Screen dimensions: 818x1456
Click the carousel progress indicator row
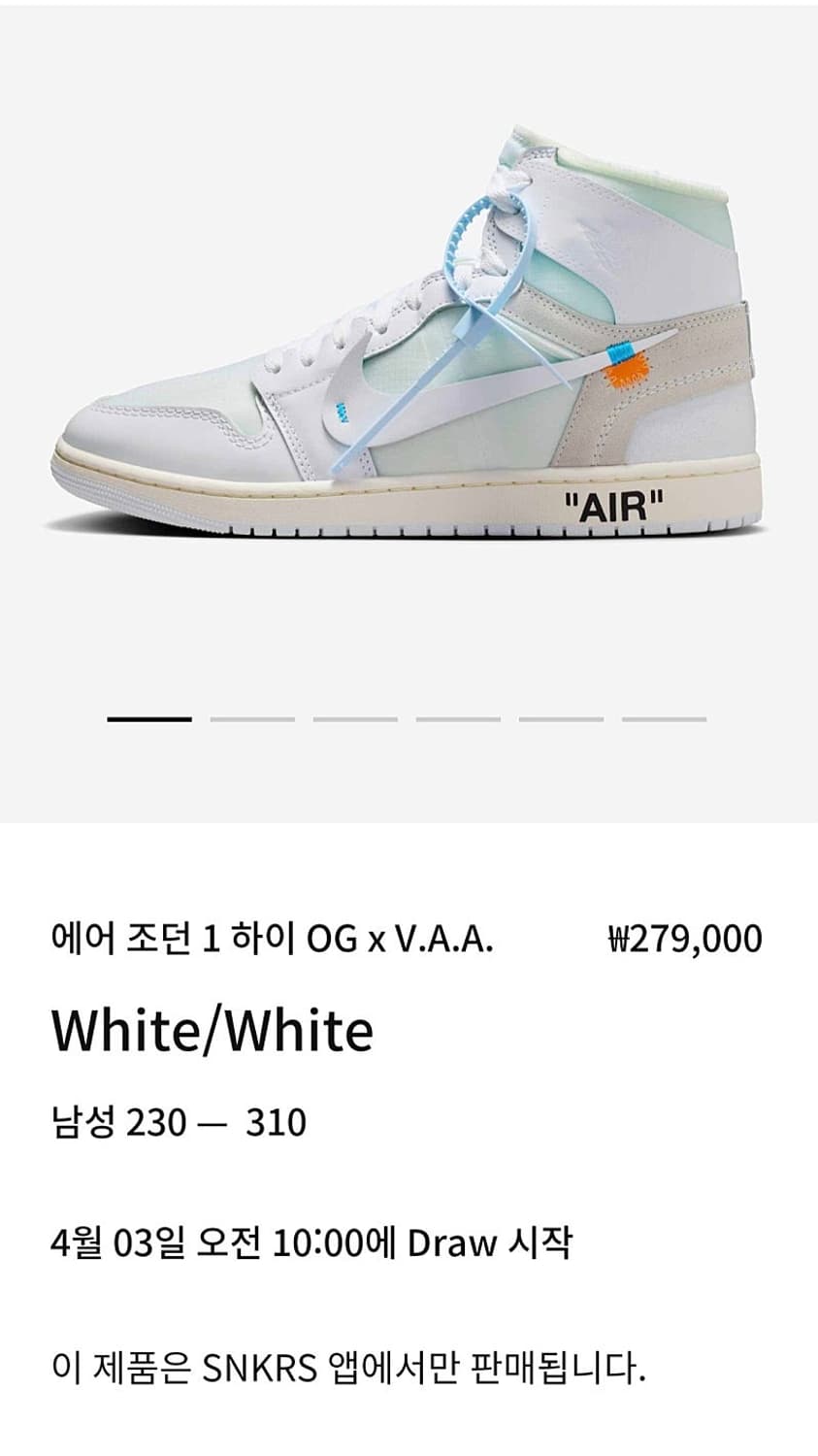pyautogui.click(x=408, y=718)
